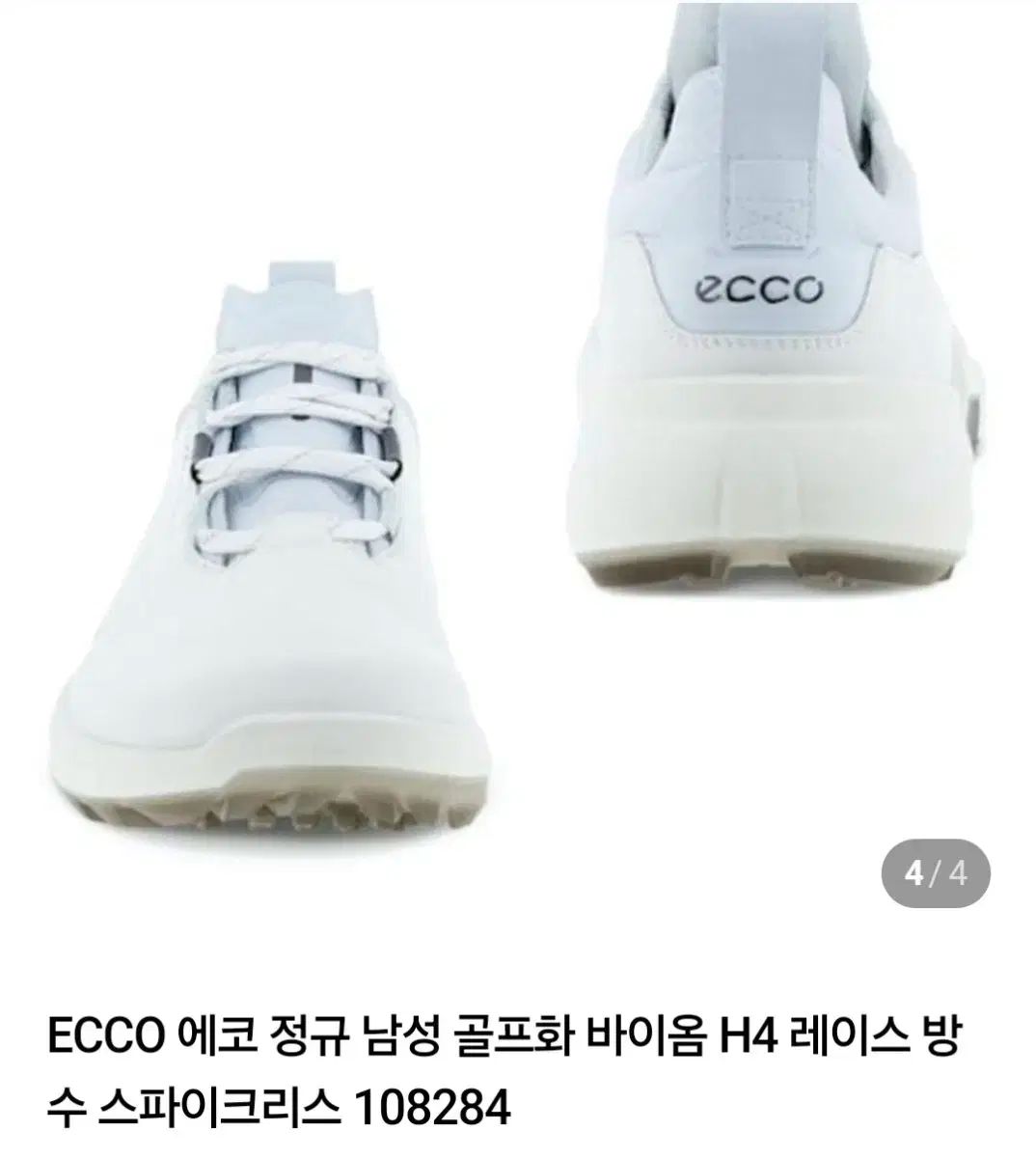The height and width of the screenshot is (1158, 1036).
Task: Open the ECCO shoe product photo fullscreen
Action: 517,463
